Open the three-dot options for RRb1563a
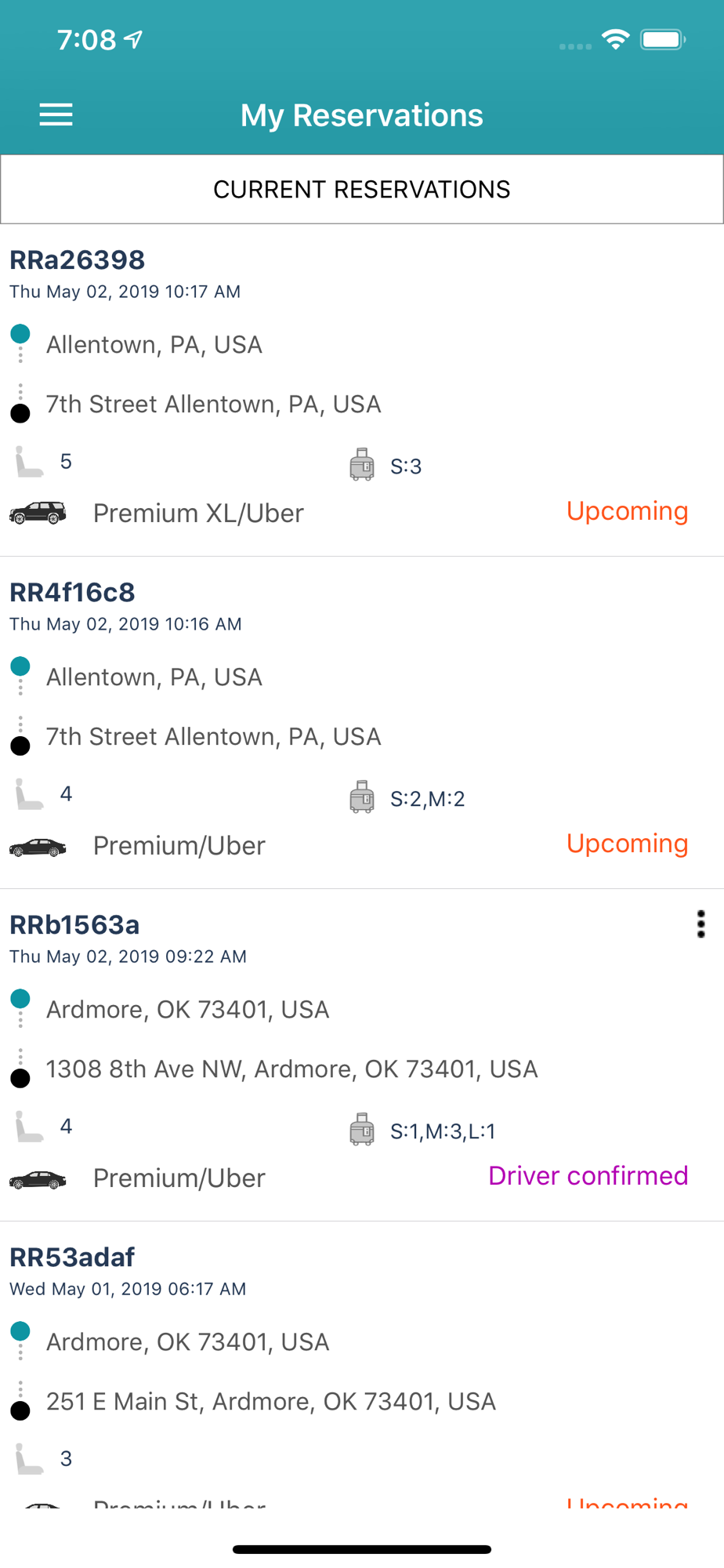Image resolution: width=724 pixels, height=1568 pixels. [x=700, y=924]
